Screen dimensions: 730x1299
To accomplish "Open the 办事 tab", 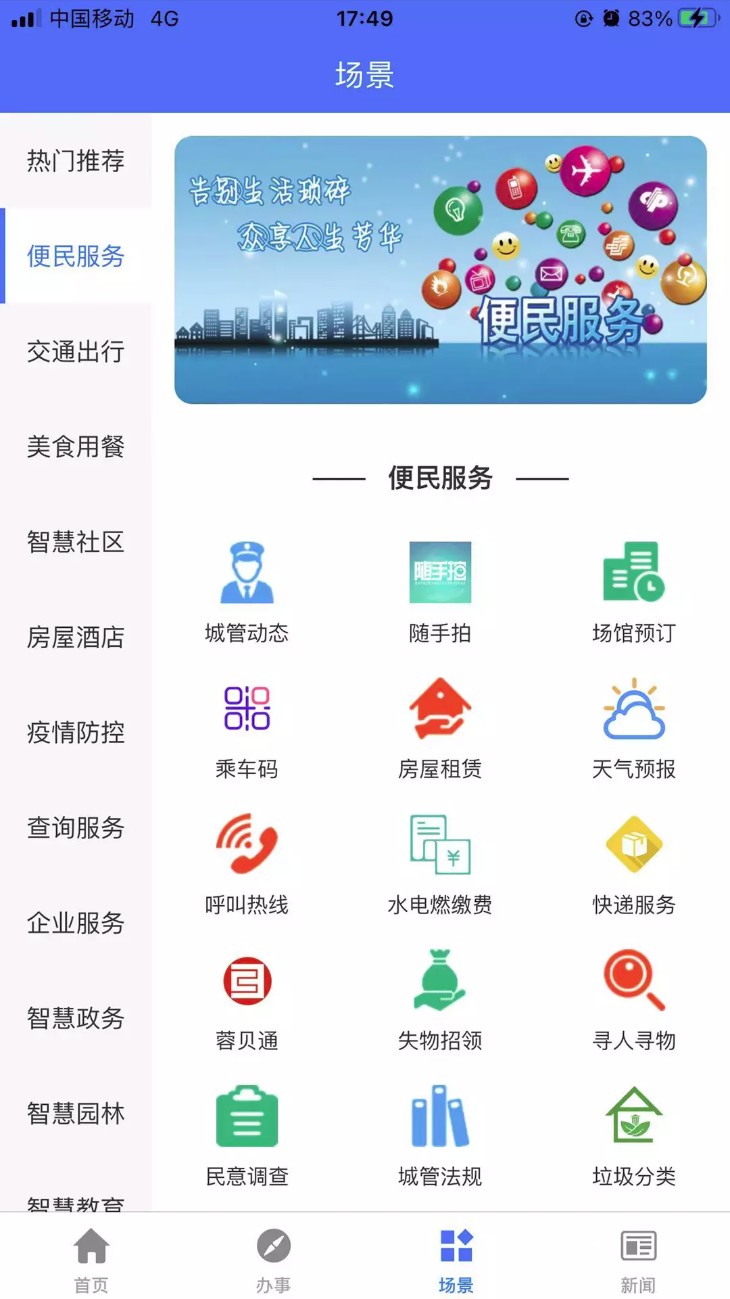I will [273, 1260].
